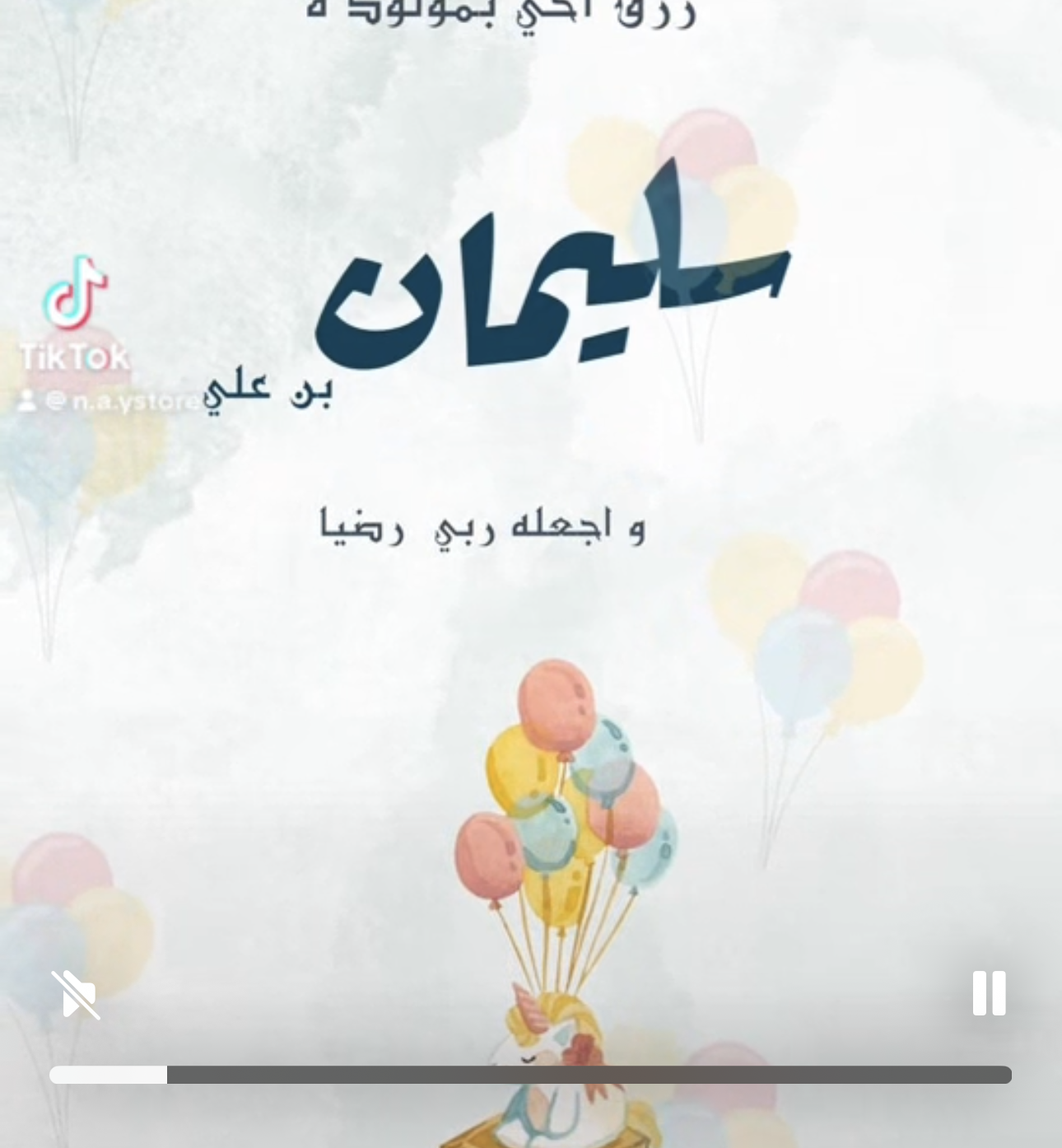
Task: Tap the center of the video frame
Action: point(531,574)
